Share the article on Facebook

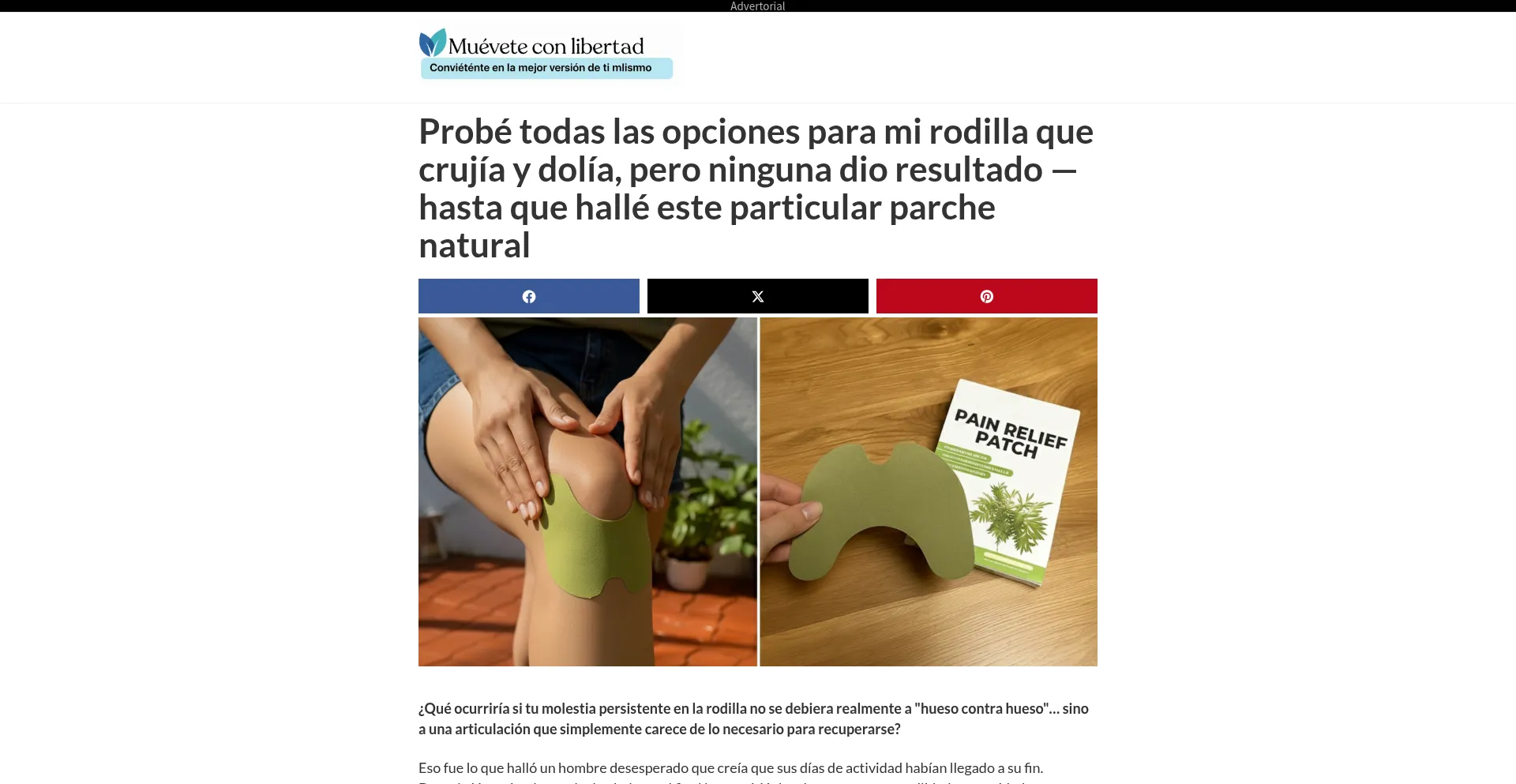(x=528, y=296)
